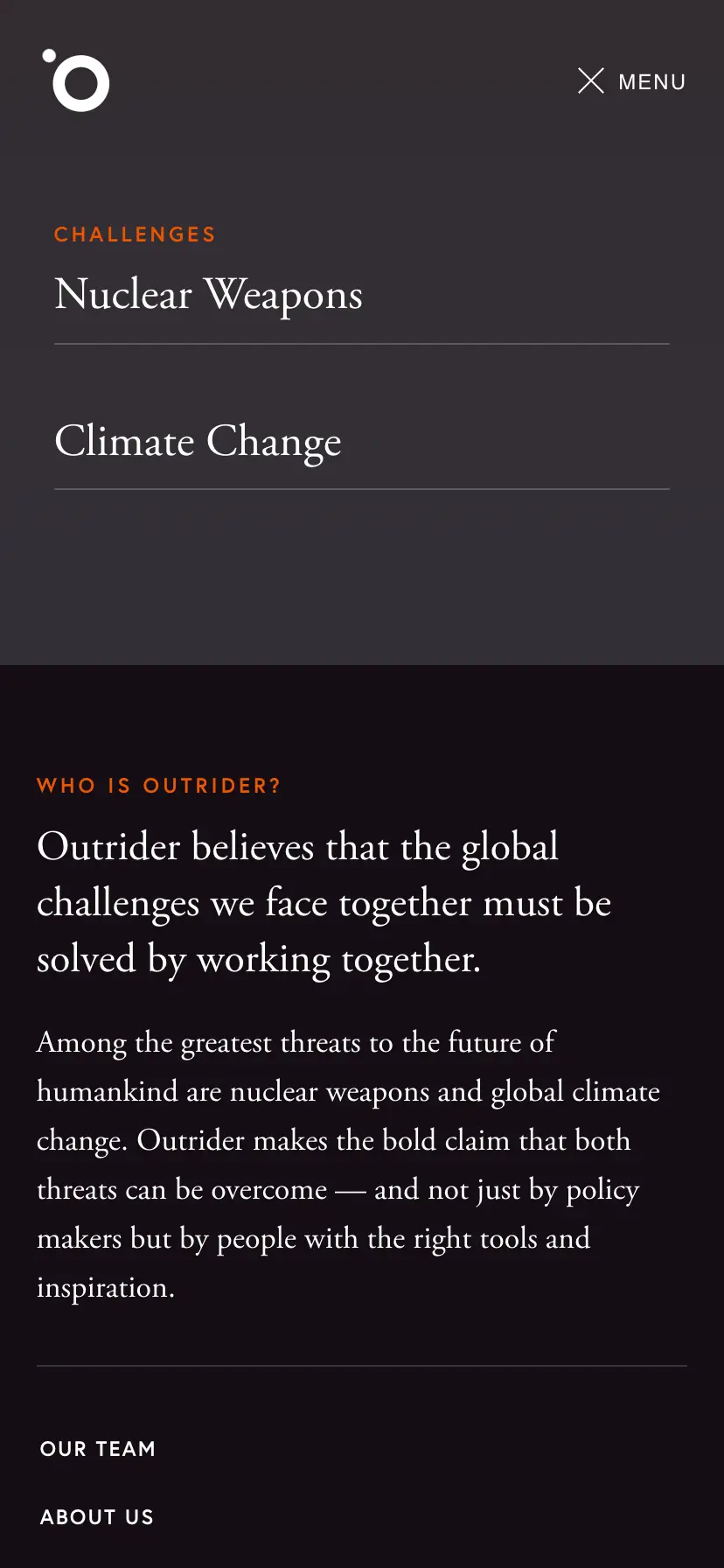This screenshot has height=1568, width=724.
Task: Activate the X glyph in the navigation bar
Action: [x=590, y=81]
